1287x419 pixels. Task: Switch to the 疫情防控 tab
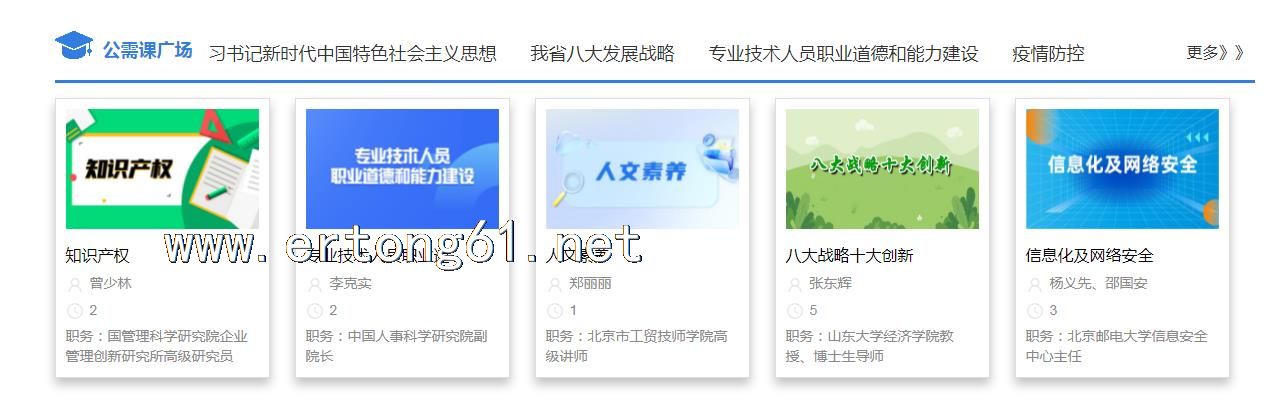tap(1047, 53)
